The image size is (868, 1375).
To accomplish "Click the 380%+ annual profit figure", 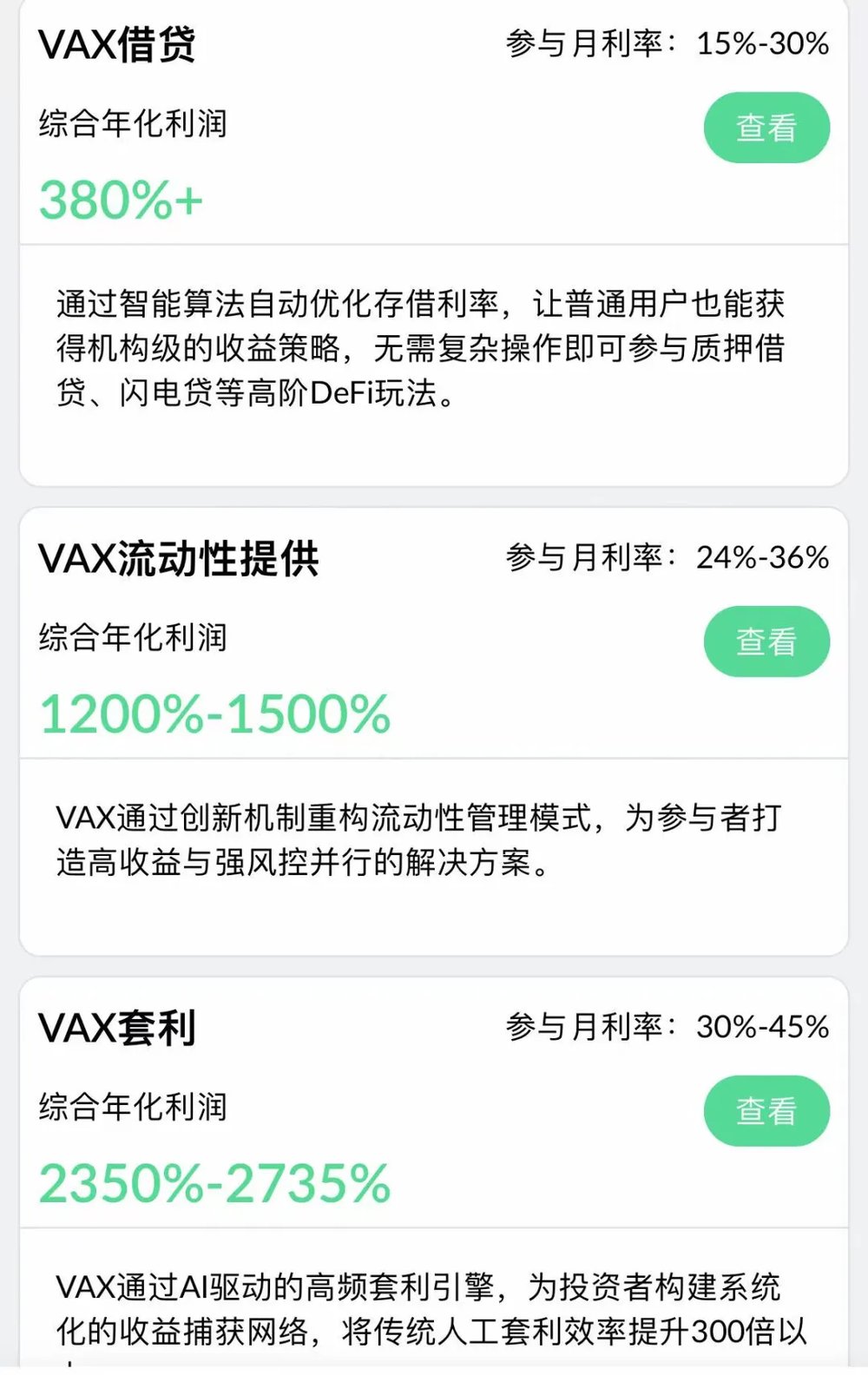I will click(x=122, y=200).
